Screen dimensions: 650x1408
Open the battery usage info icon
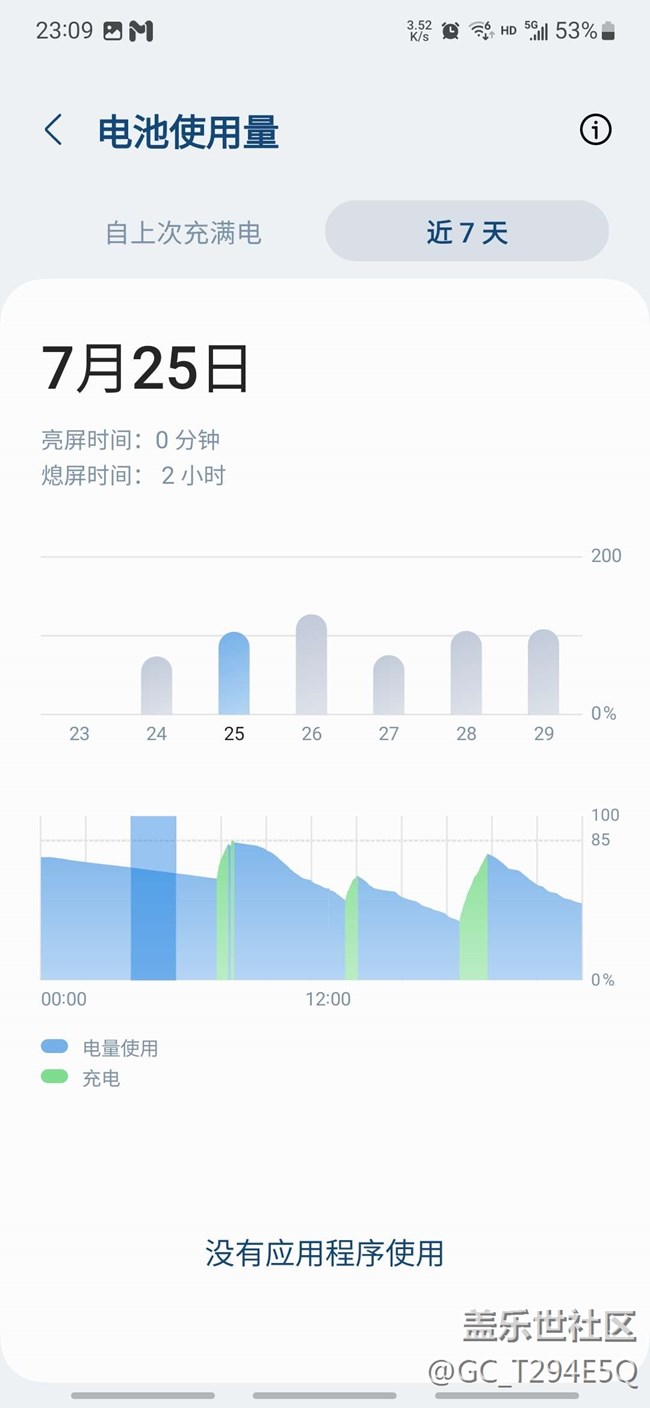(x=595, y=130)
